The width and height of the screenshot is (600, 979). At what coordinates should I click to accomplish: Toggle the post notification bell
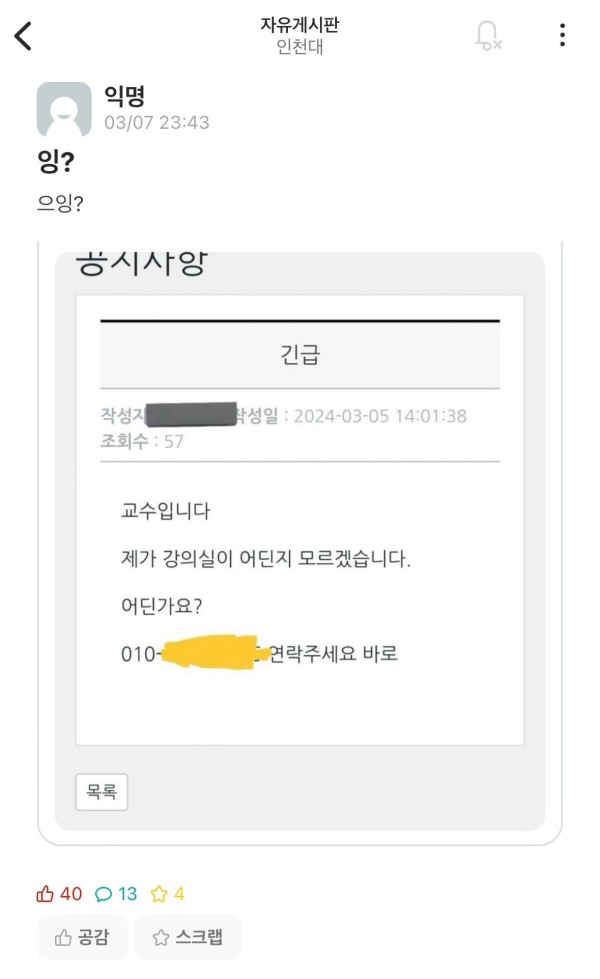pos(488,36)
